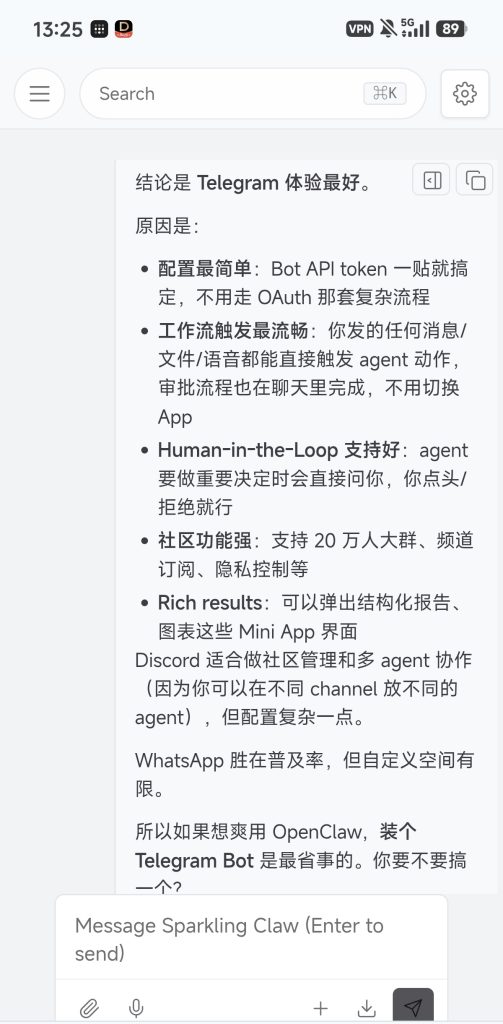Tap the Search field
This screenshot has width=503, height=1024.
click(x=253, y=93)
